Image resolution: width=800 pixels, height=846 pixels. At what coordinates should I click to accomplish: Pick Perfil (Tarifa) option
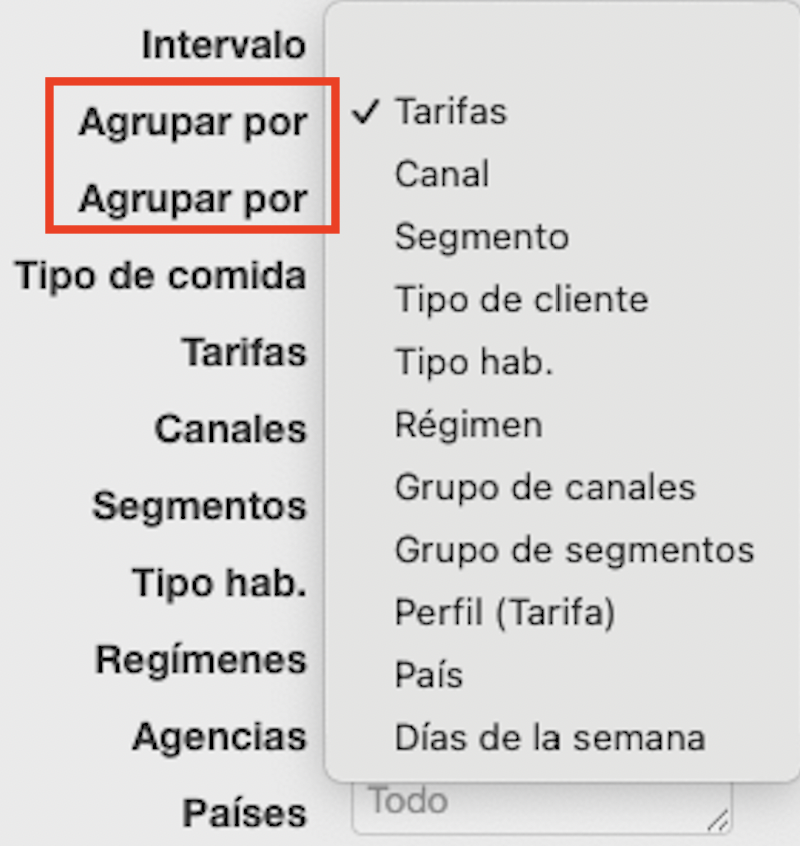(x=504, y=612)
